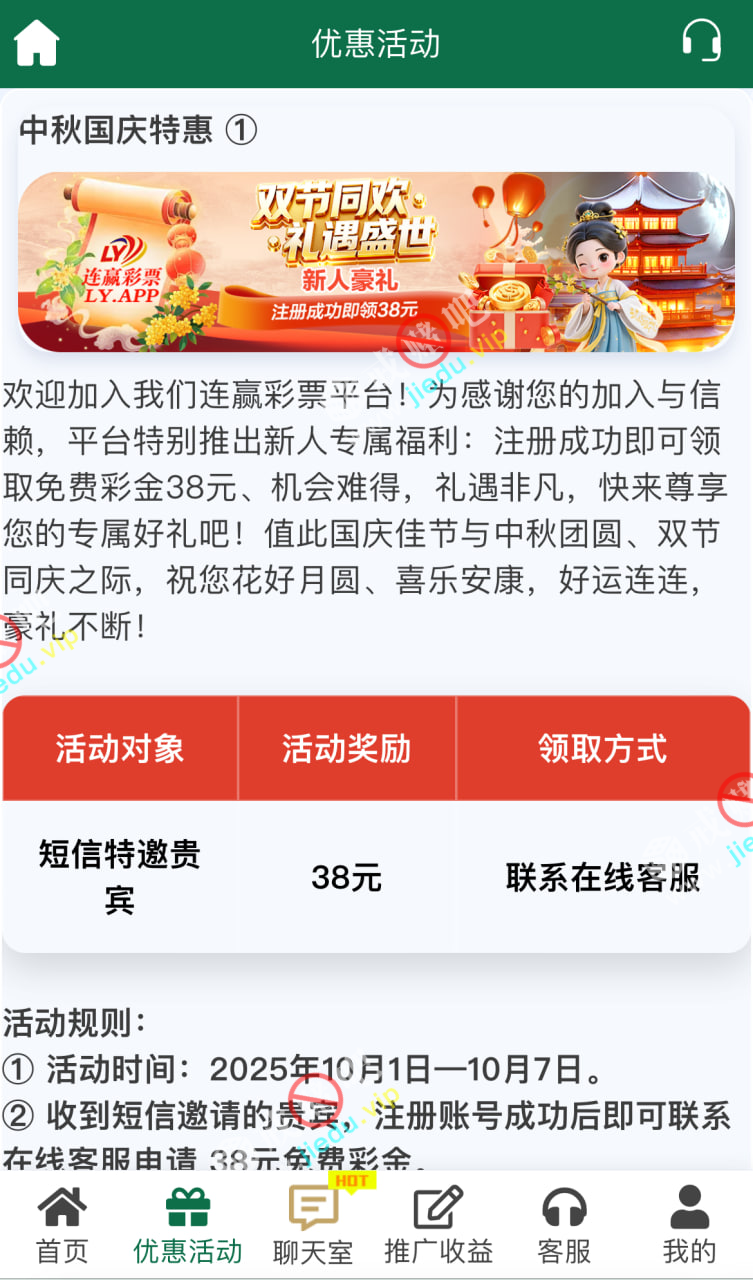Open the 中秋国庆特惠 promotion banner

[376, 262]
